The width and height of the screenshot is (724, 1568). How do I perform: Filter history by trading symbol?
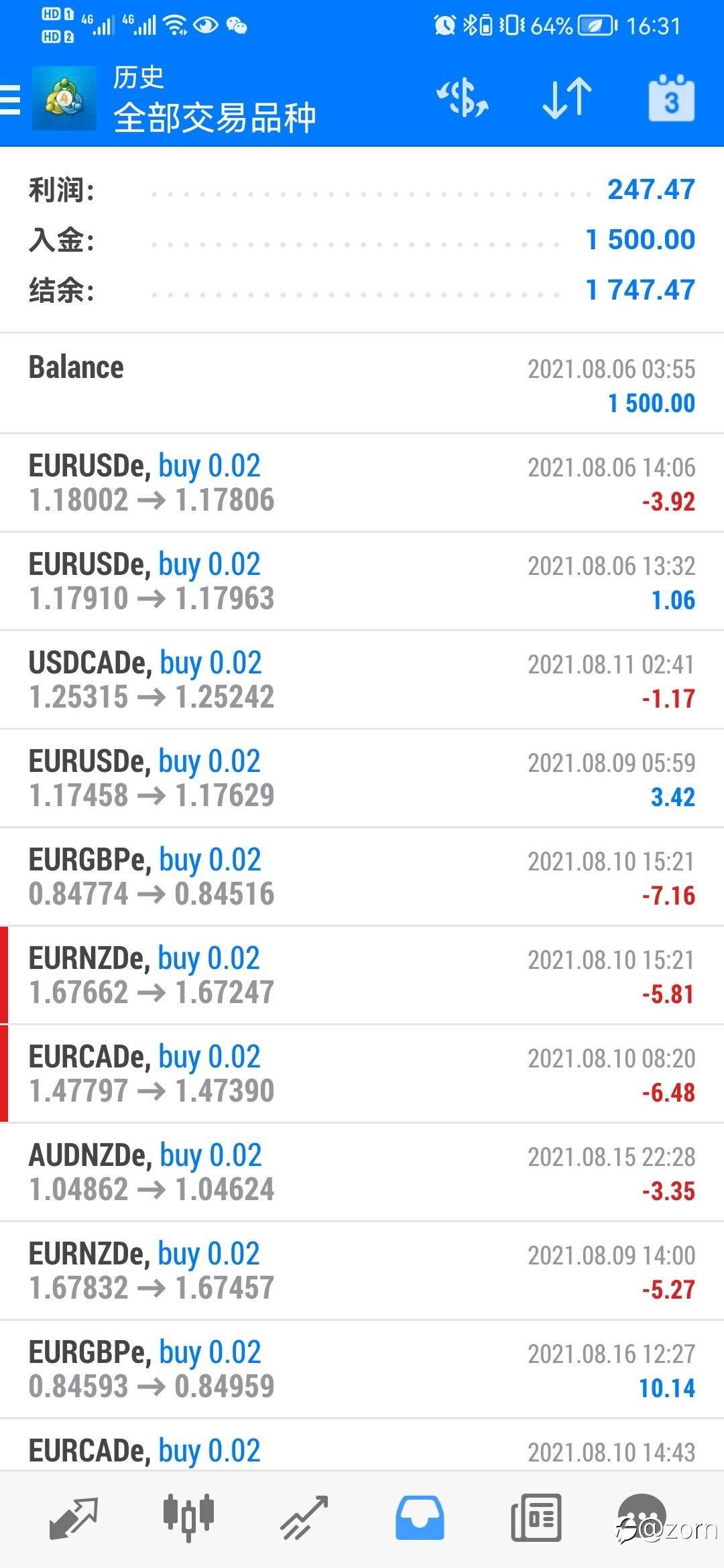click(x=462, y=99)
